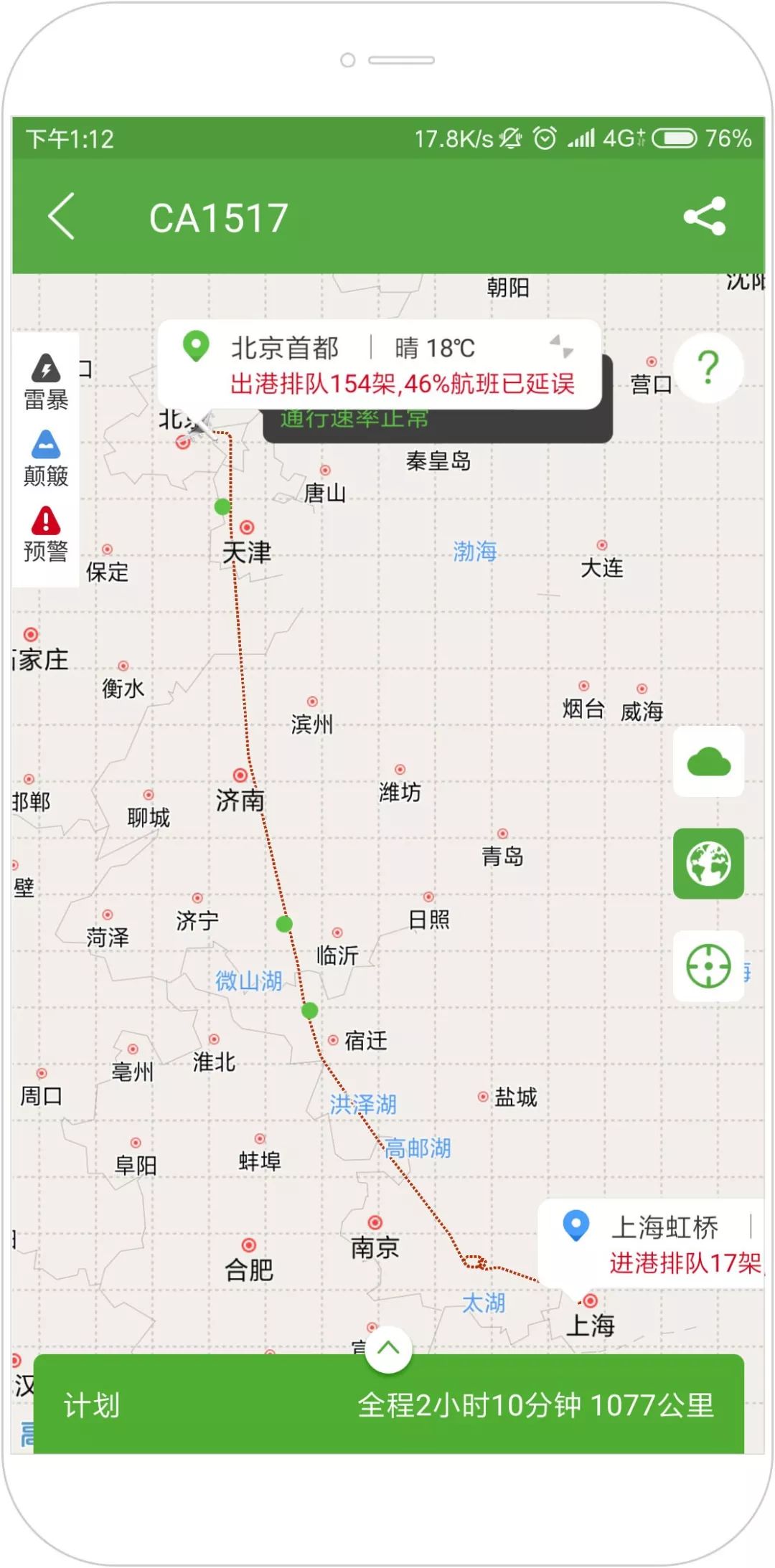The height and width of the screenshot is (1568, 775).
Task: Expand the bottom panel with the up arrow
Action: pos(388,1349)
